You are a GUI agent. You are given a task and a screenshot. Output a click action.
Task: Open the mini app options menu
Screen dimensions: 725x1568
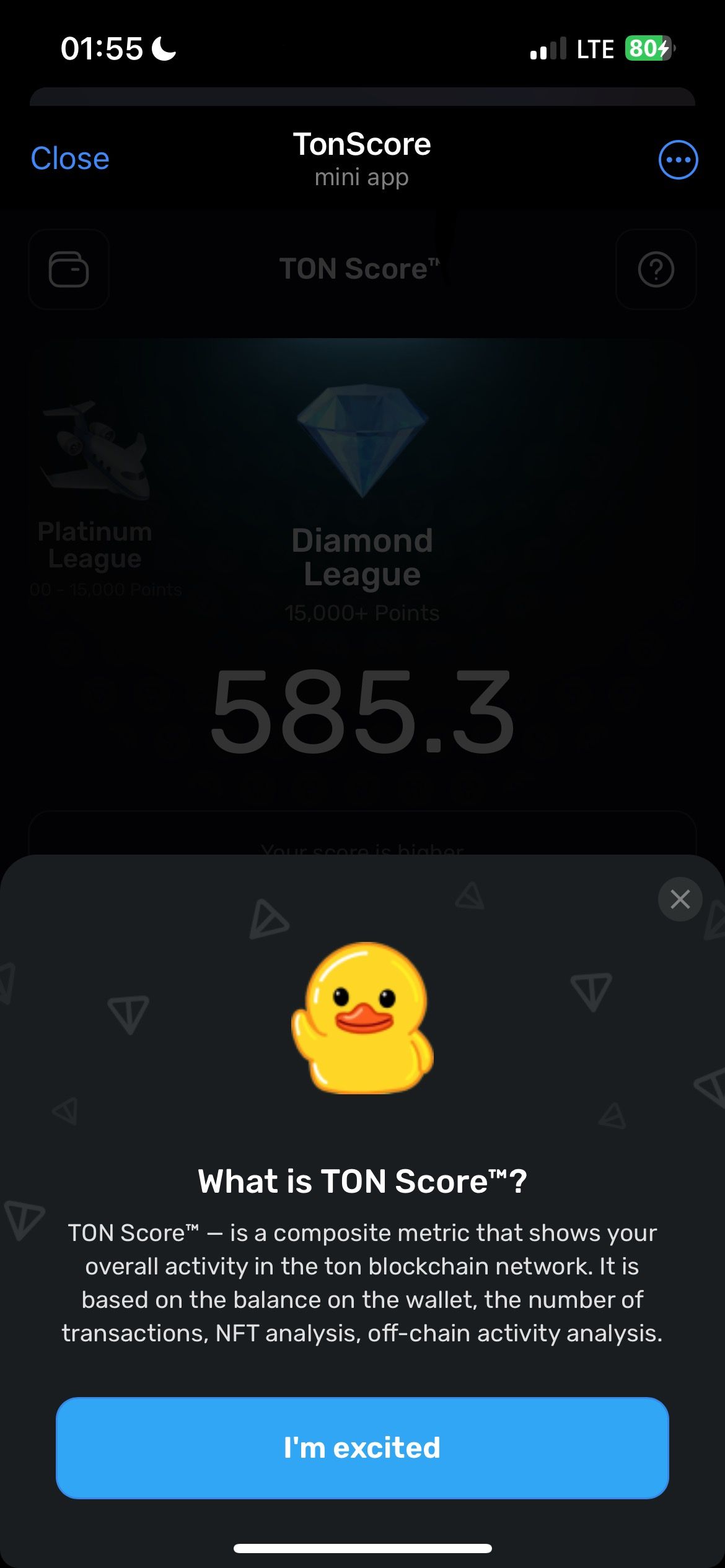[678, 160]
